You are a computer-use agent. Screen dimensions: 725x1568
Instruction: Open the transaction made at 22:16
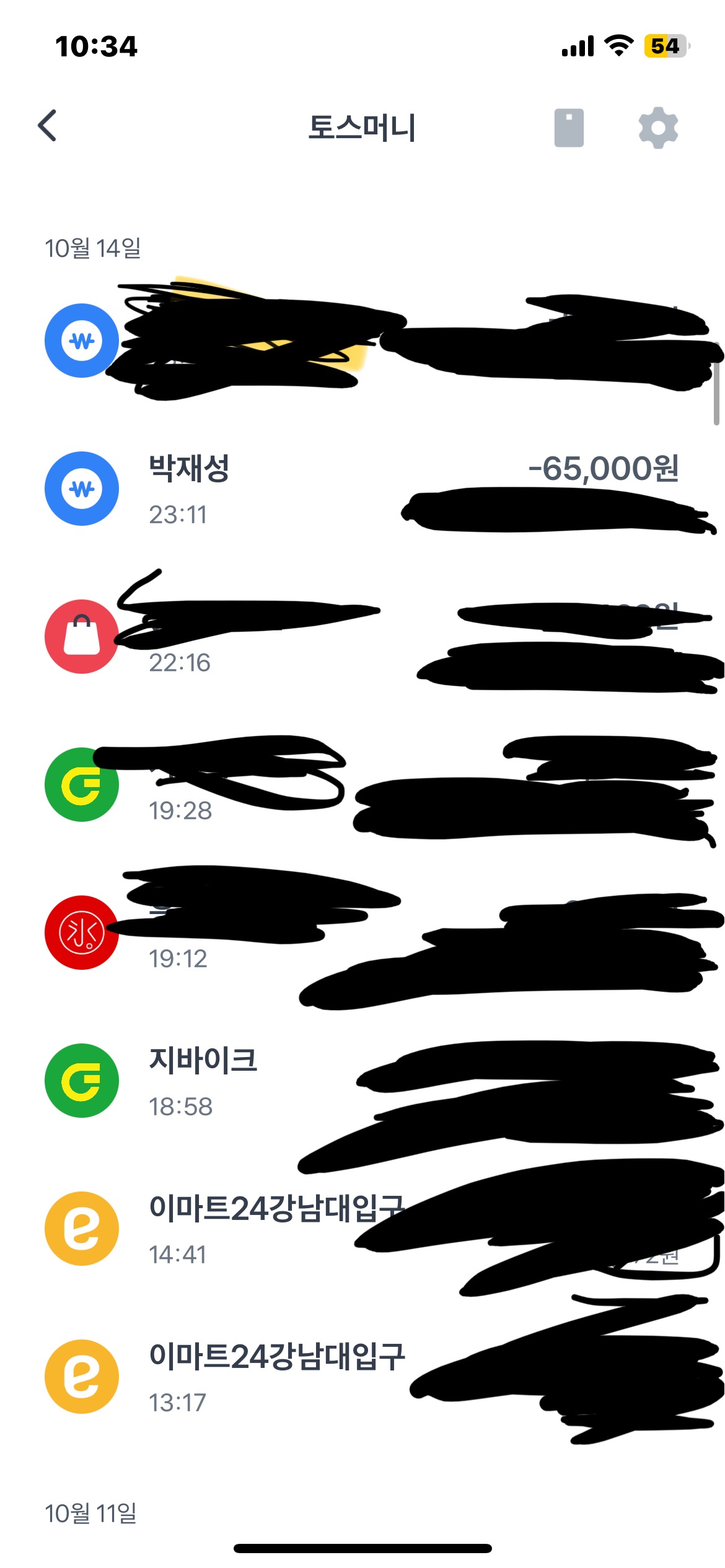tap(362, 637)
